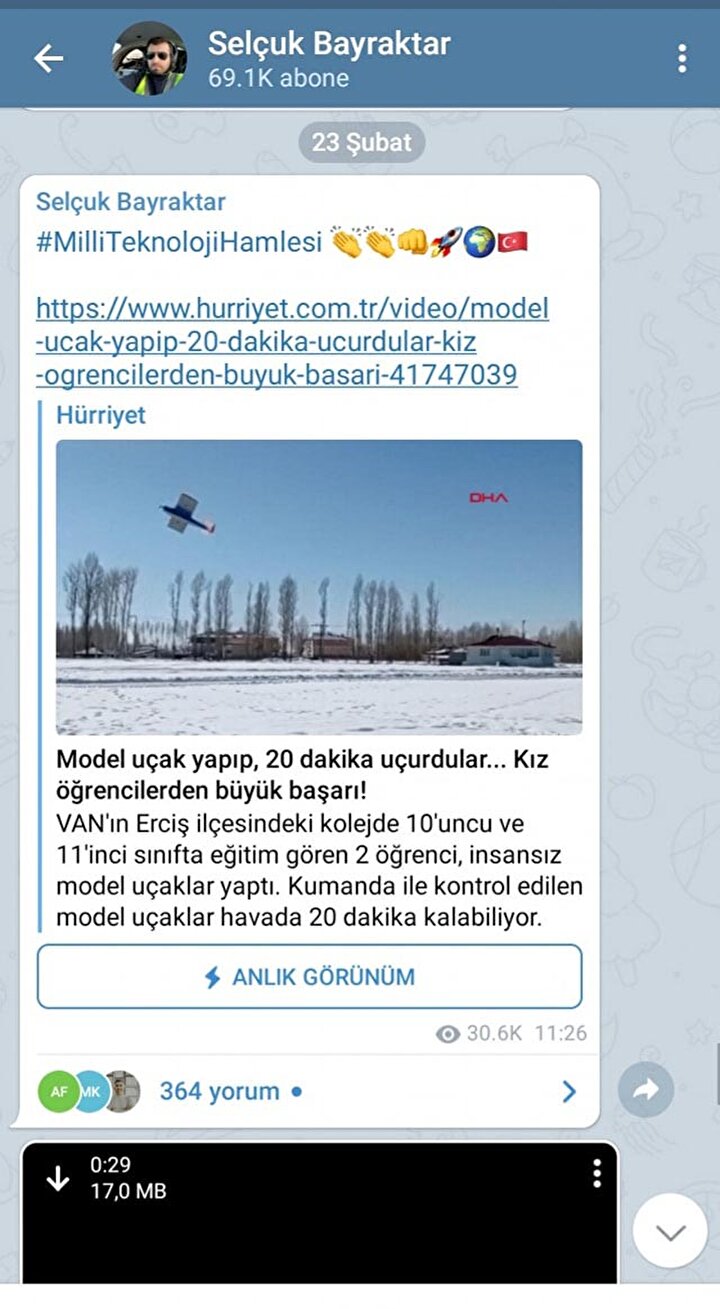Open ANLIK GÖRÜNÜM instant view

[309, 977]
